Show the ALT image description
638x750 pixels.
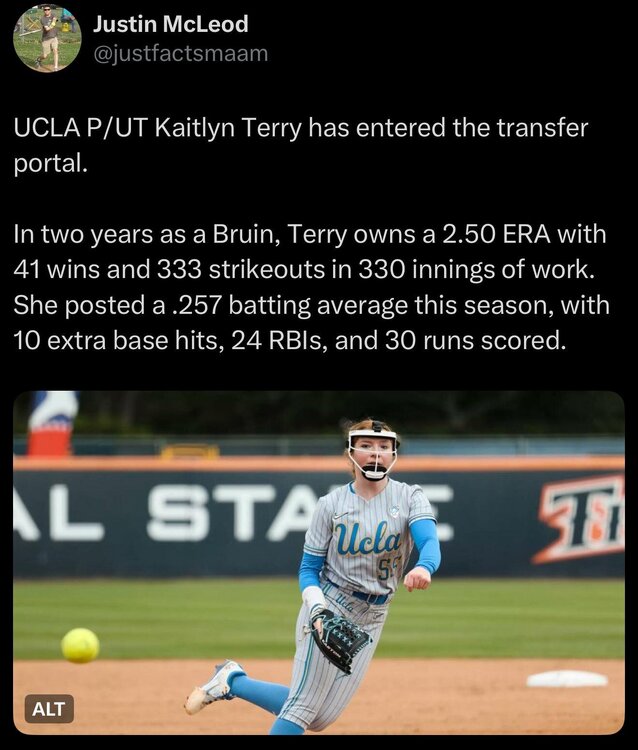pos(49,709)
